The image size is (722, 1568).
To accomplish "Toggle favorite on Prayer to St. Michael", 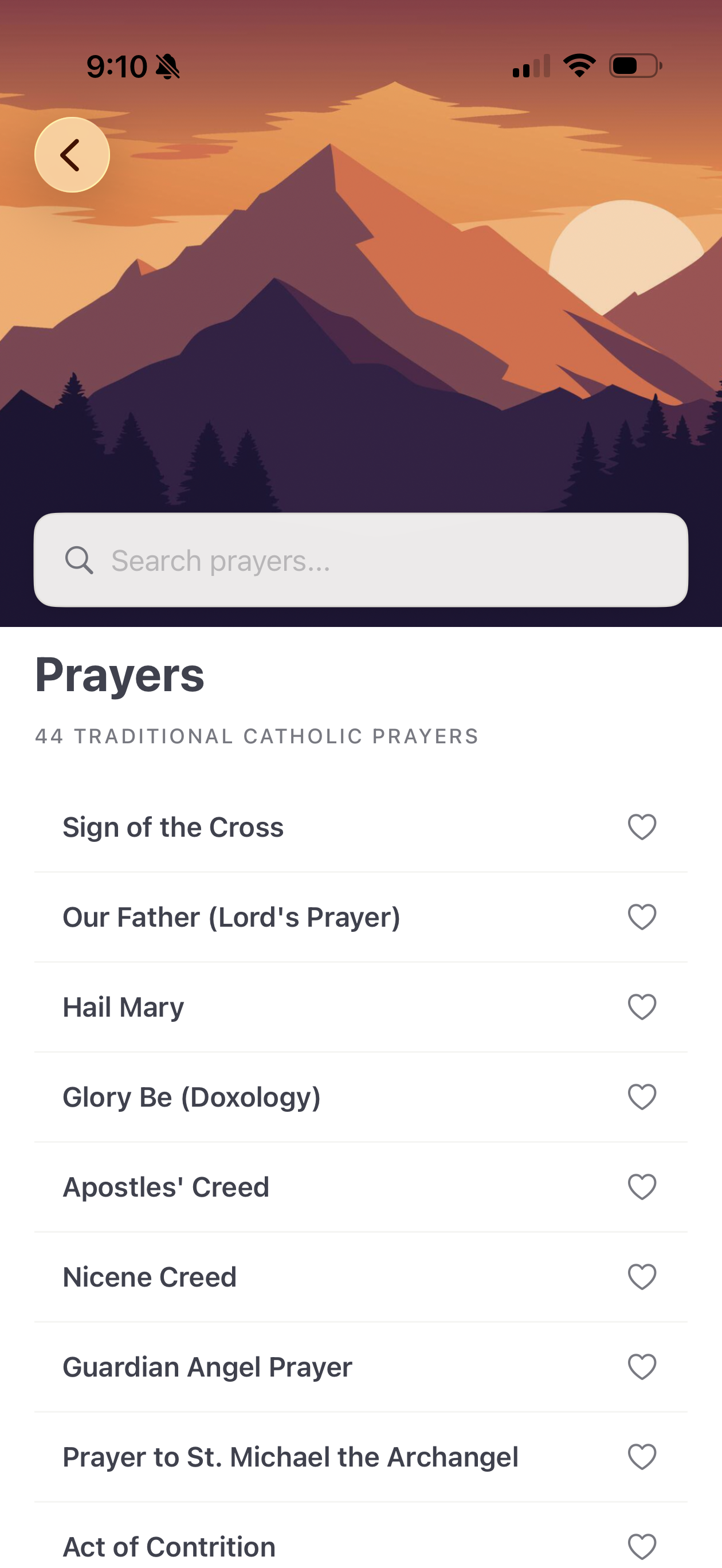I will tap(642, 1457).
